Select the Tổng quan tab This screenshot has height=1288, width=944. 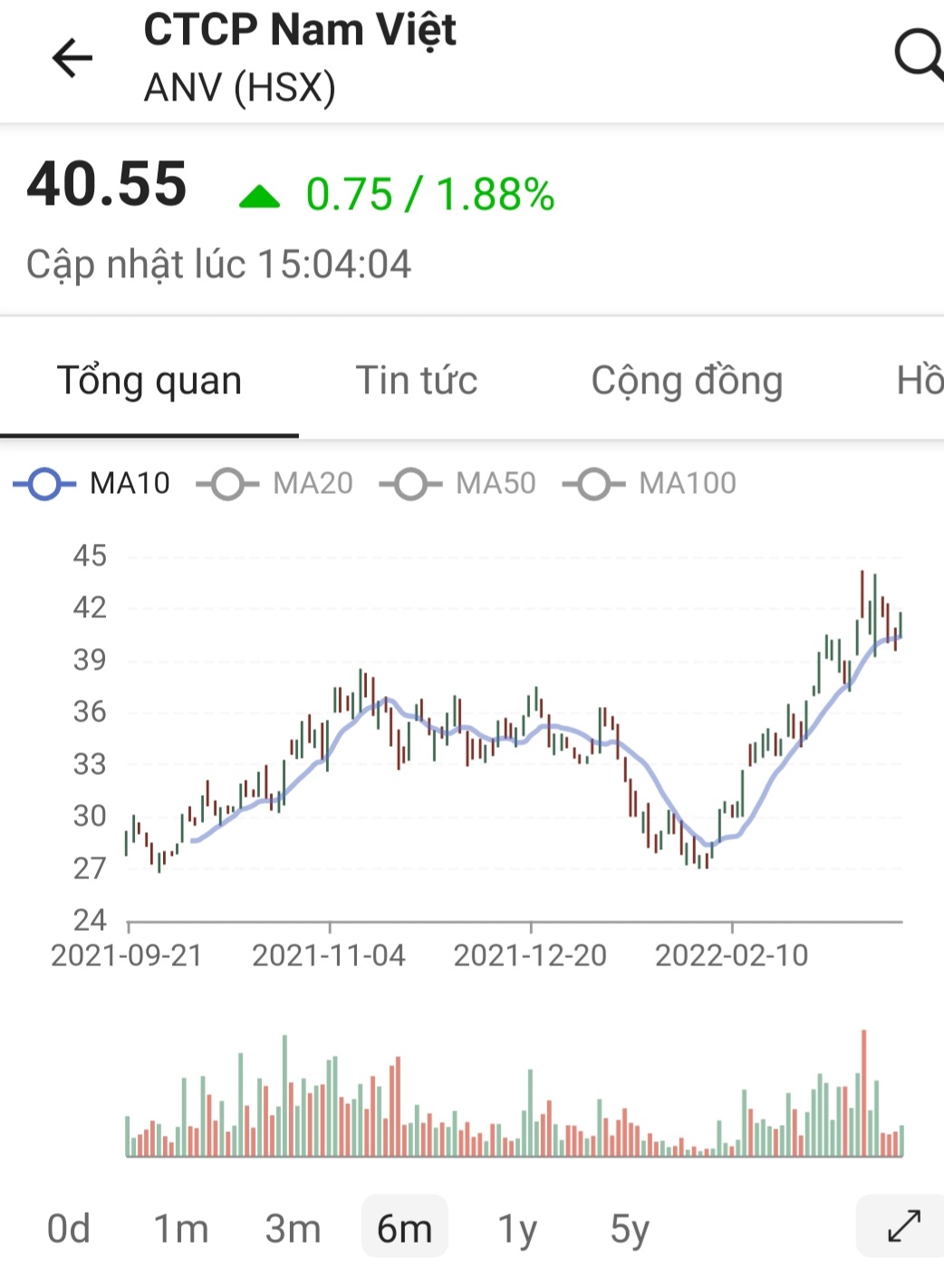tap(149, 381)
